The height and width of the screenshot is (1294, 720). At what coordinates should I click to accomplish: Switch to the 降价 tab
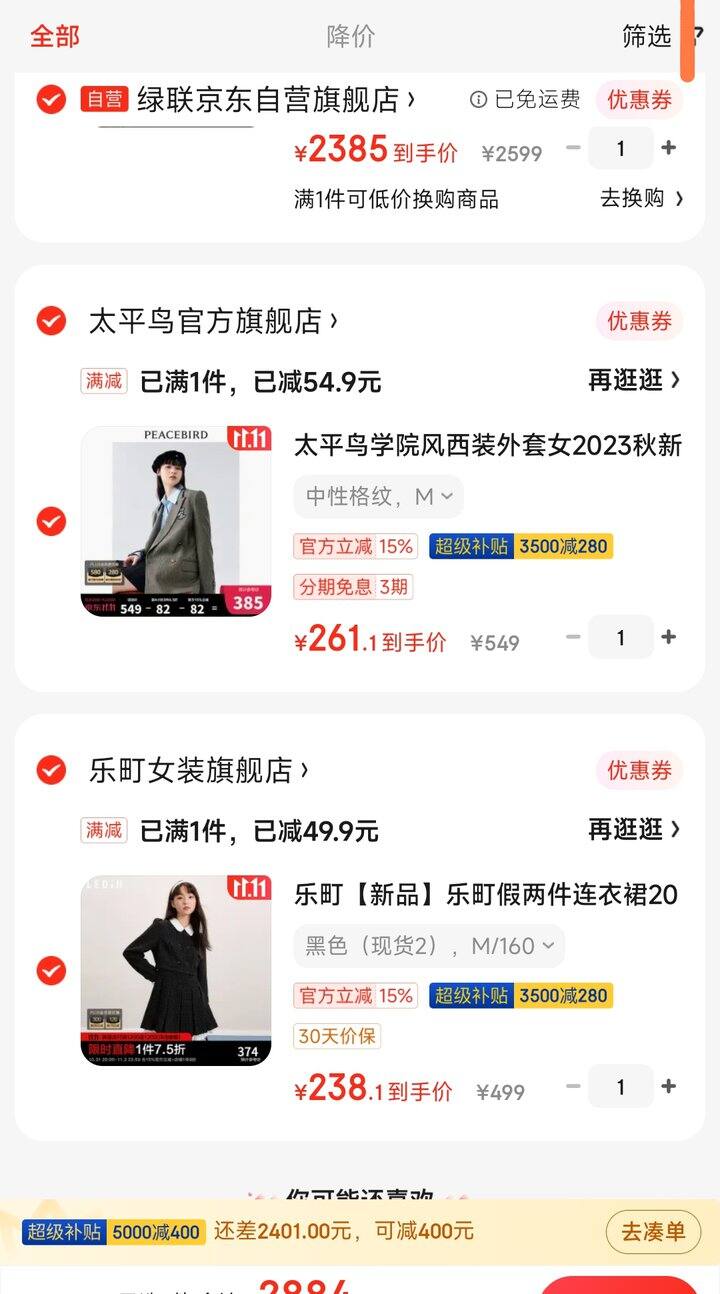pos(350,36)
